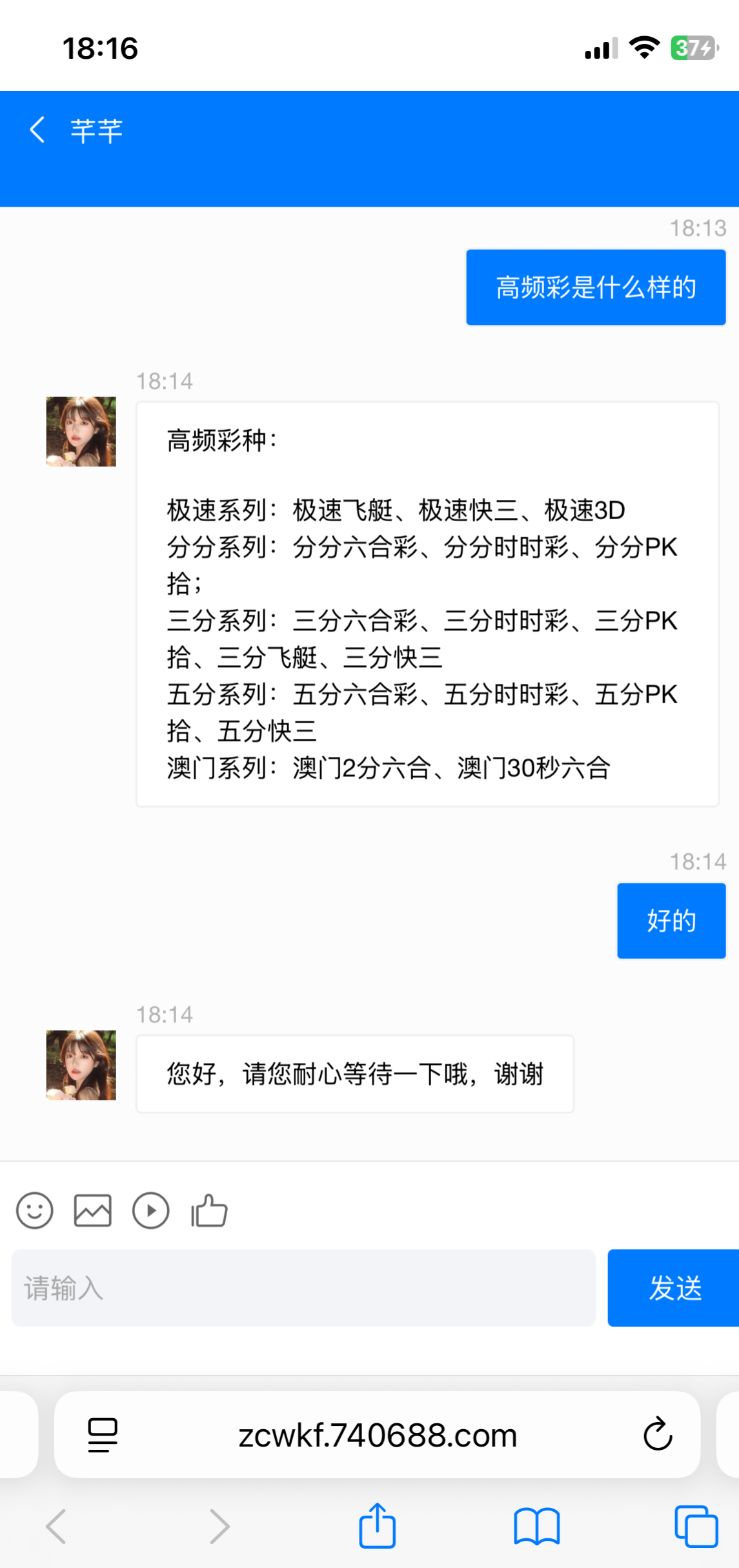Open Safari bookmarks
The image size is (739, 1568).
pyautogui.click(x=537, y=1526)
